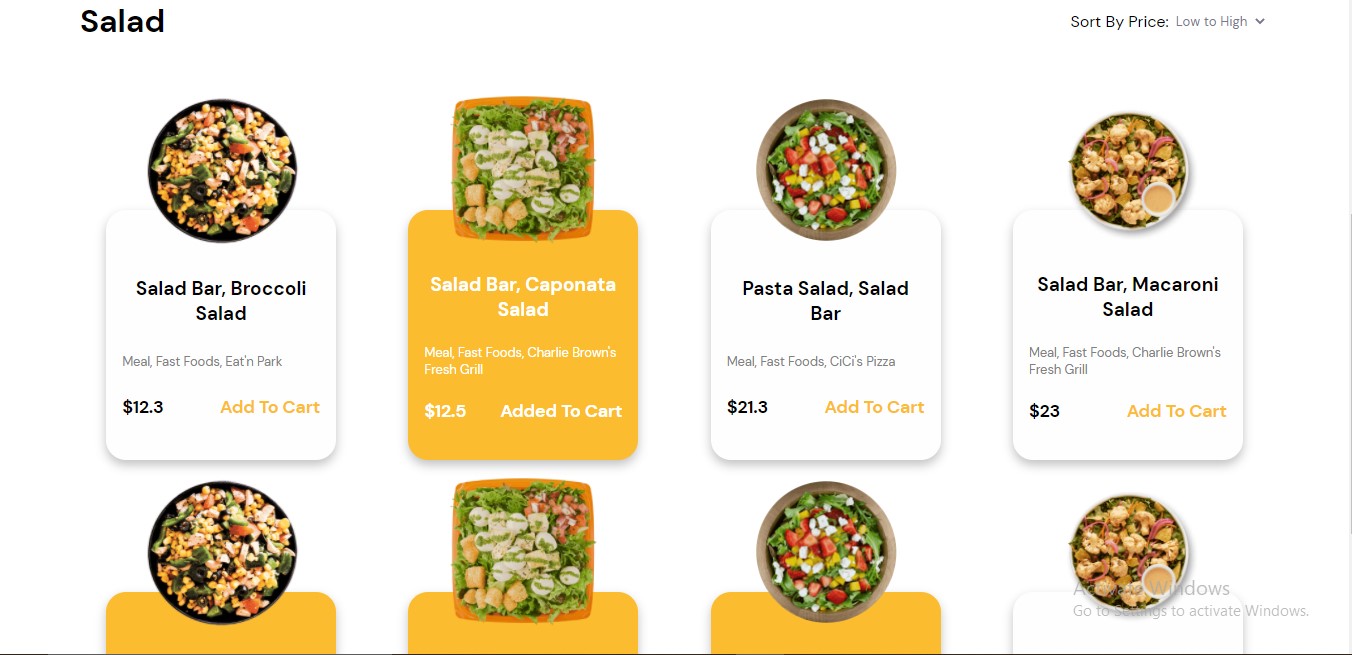Screen dimensions: 1352x655
Task: Add Pasta Salad, Salad Bar to cart
Action: tap(873, 407)
